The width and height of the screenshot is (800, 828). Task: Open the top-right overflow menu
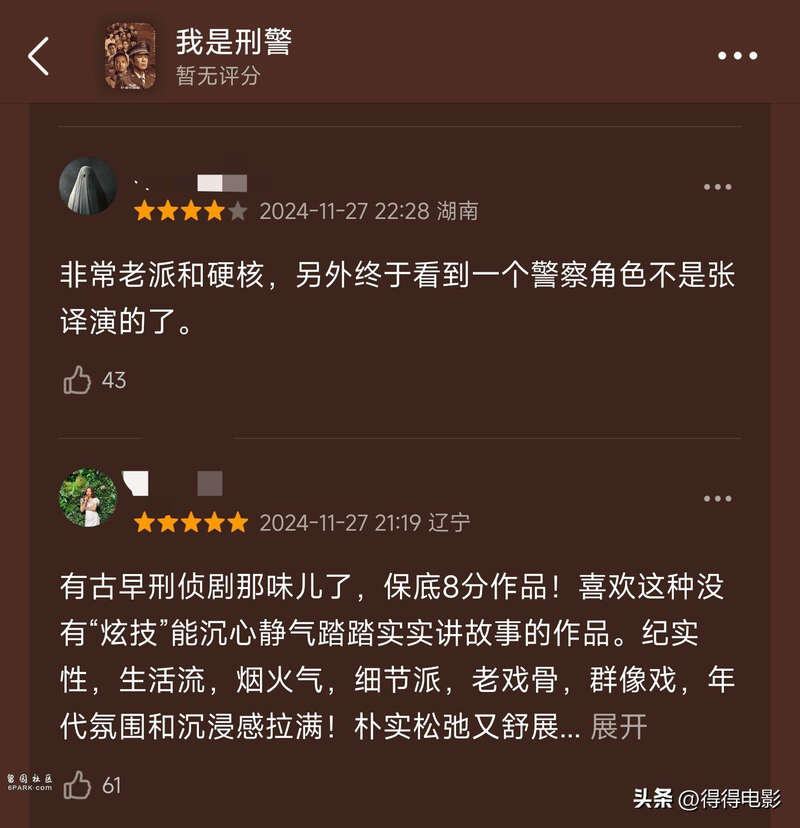[738, 56]
